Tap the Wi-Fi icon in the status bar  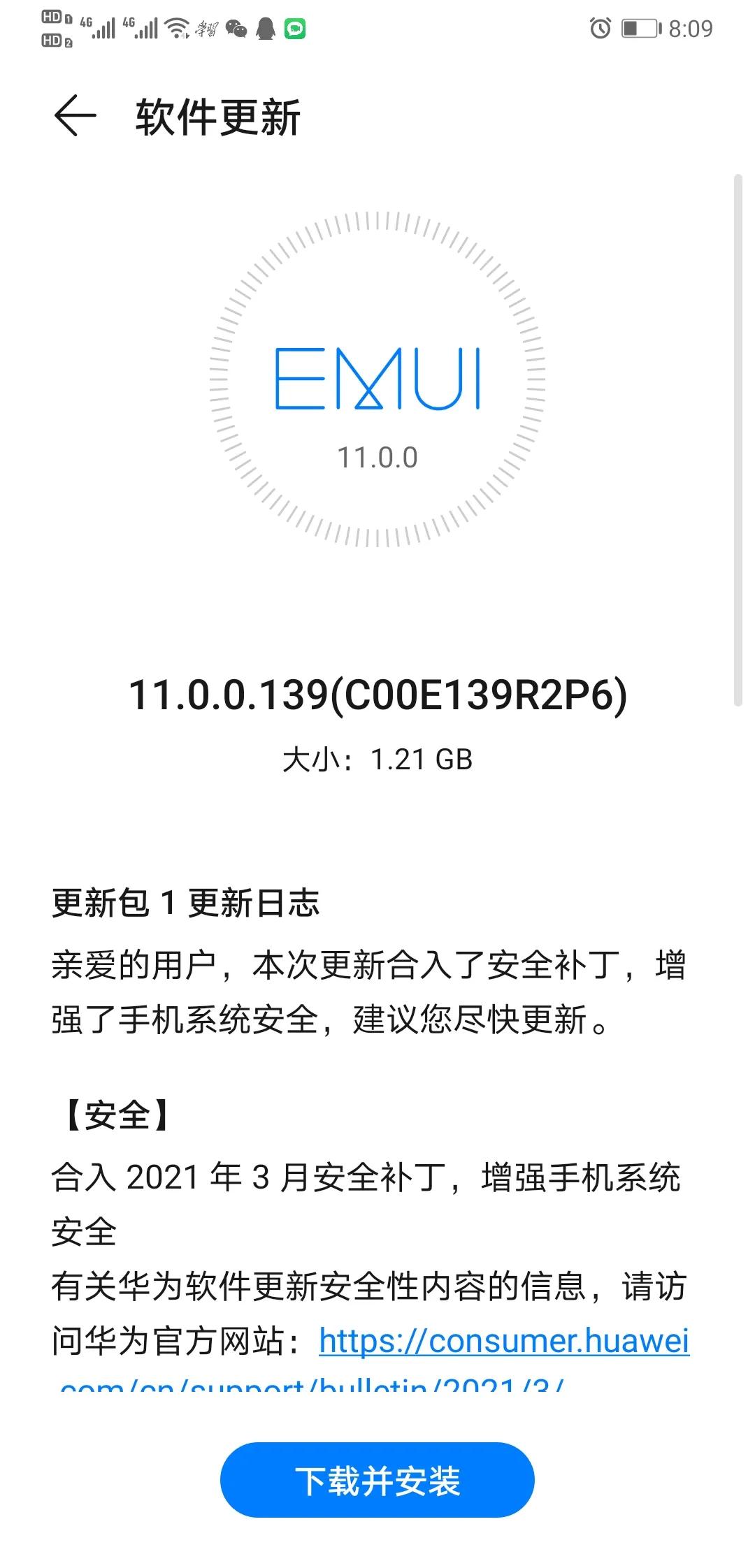pyautogui.click(x=175, y=27)
